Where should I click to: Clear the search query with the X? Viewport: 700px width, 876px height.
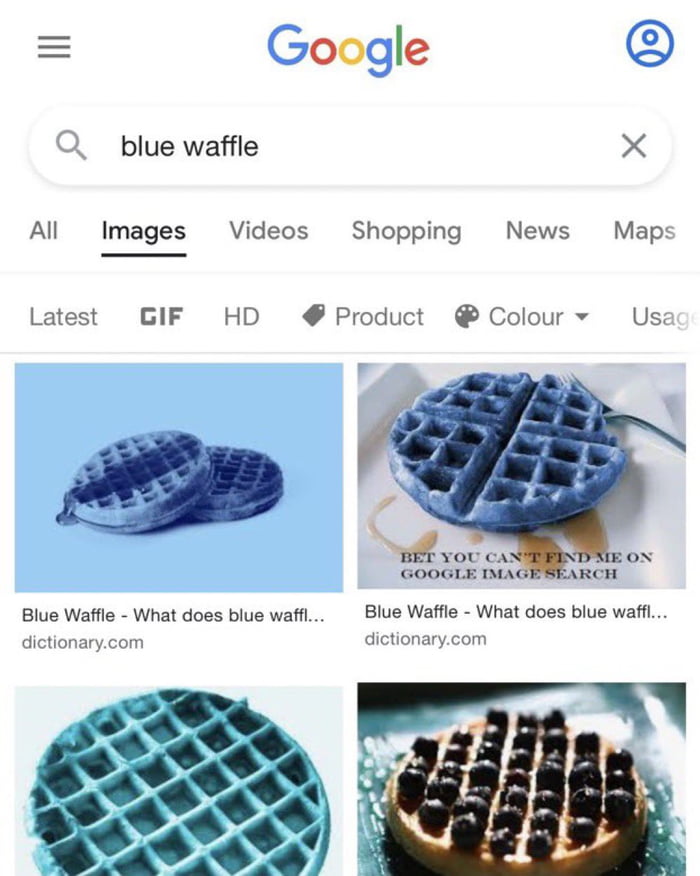click(633, 147)
